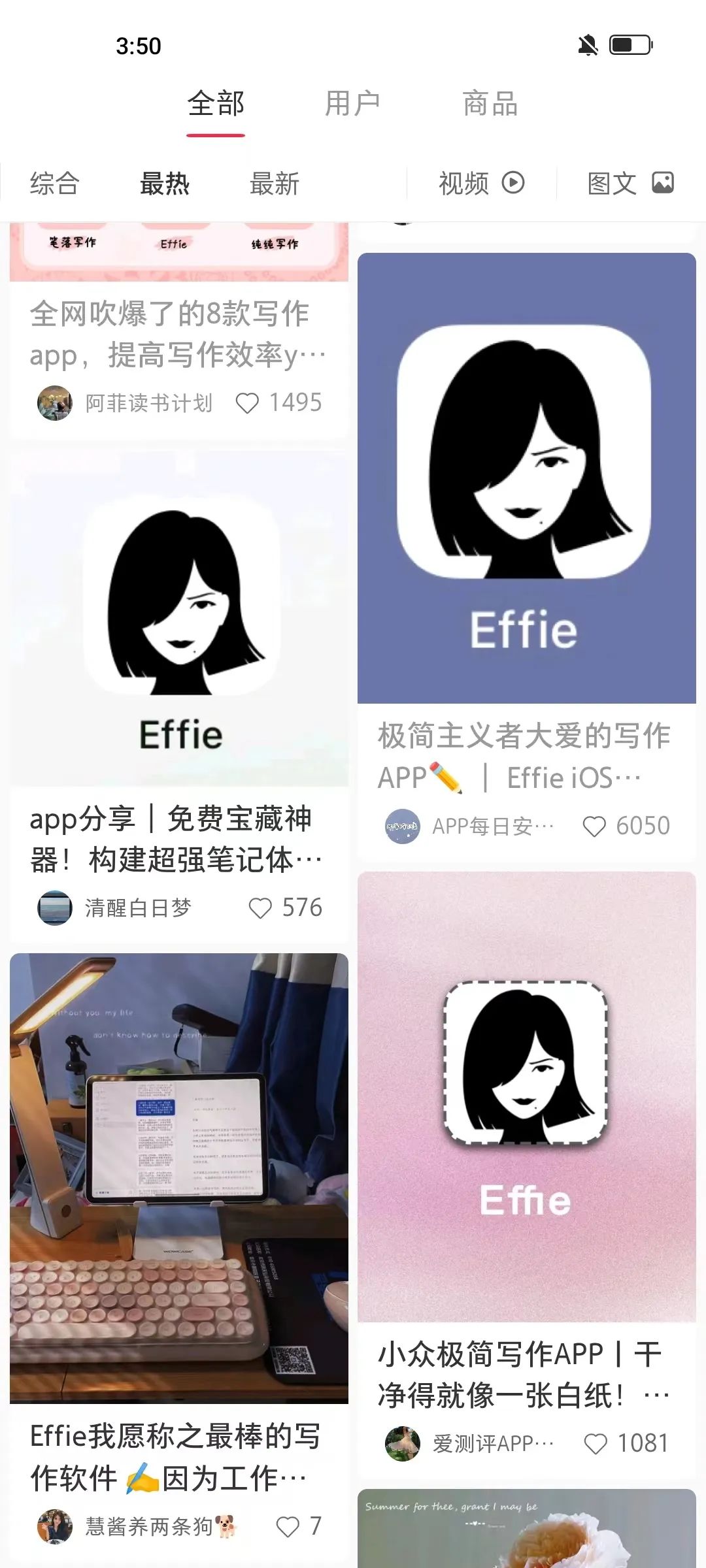Like the post by 慧酱养两条狗

click(288, 1527)
